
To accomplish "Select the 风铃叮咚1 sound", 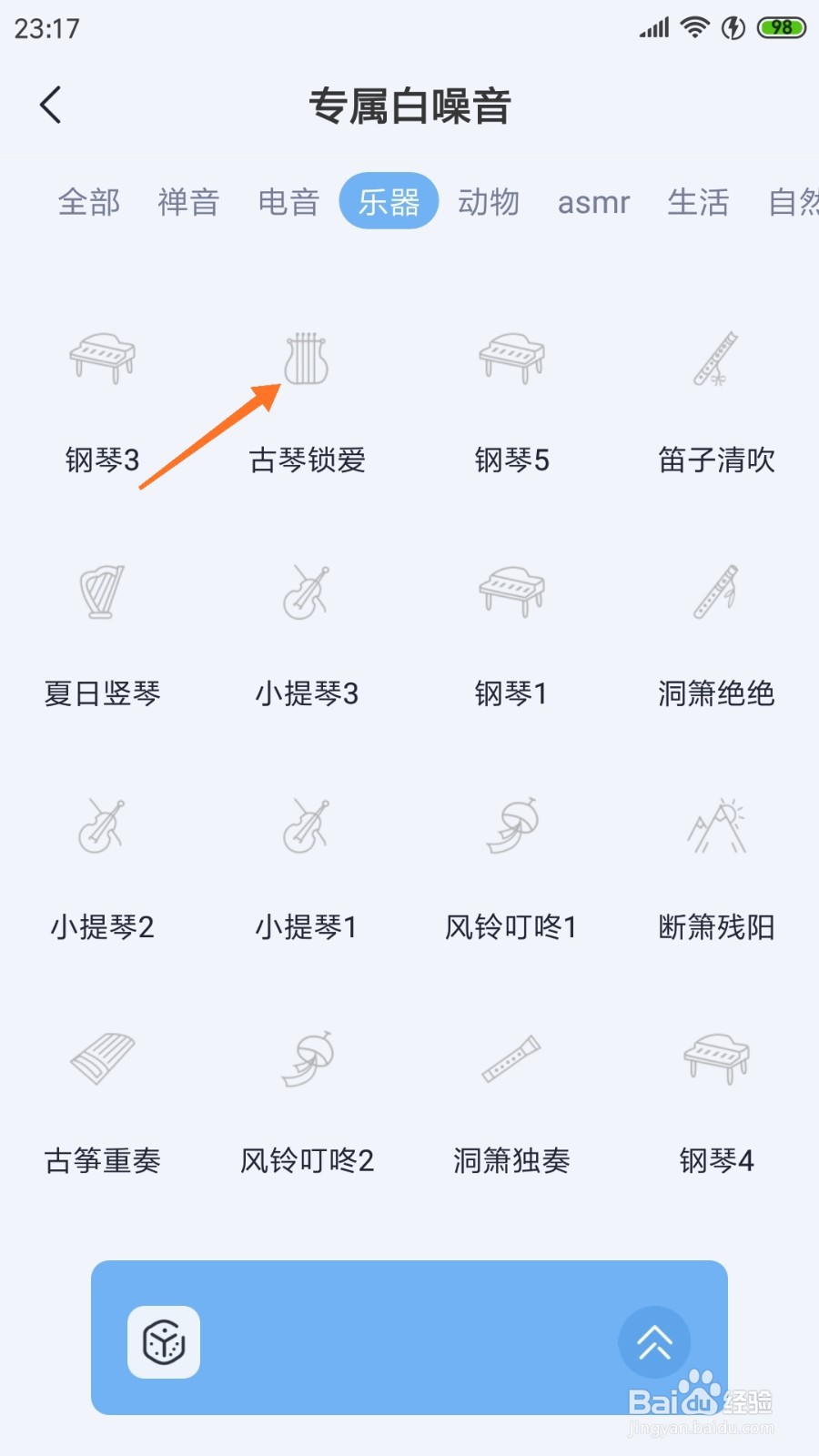I will 511,868.
